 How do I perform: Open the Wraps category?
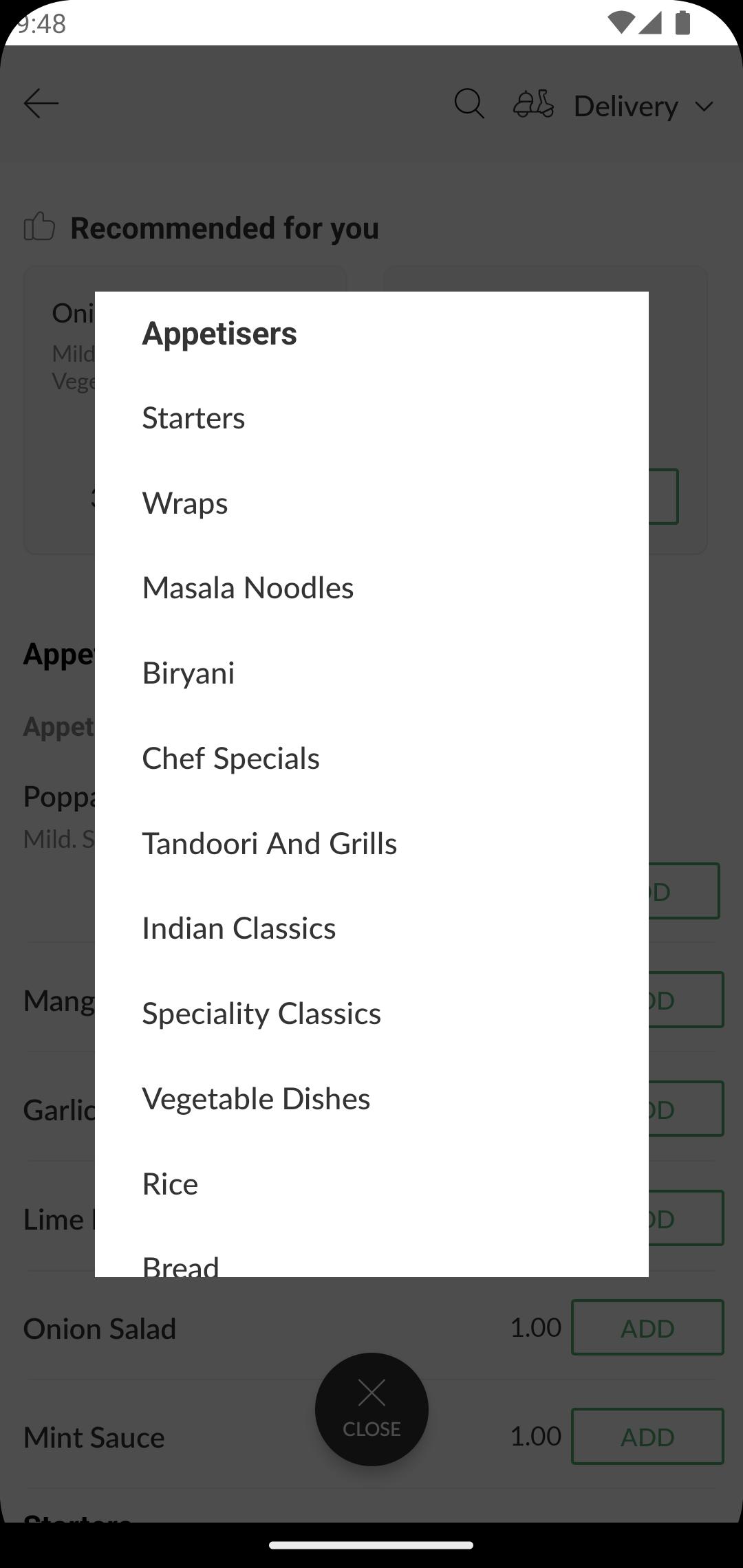pyautogui.click(x=371, y=503)
